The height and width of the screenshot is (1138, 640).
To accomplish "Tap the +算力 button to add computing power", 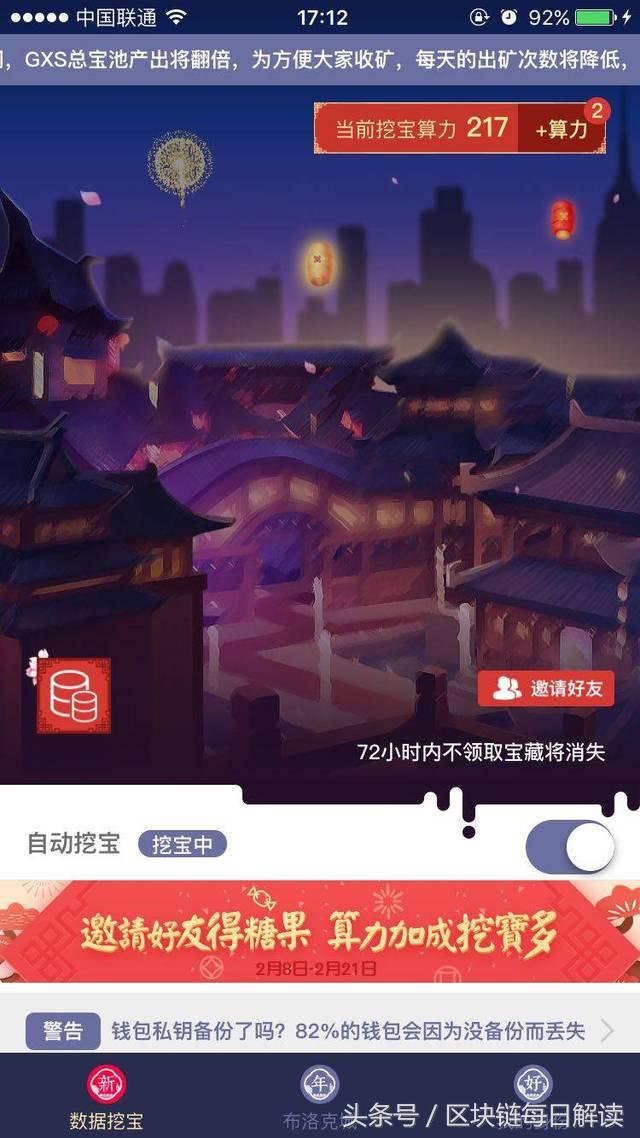I will (562, 130).
